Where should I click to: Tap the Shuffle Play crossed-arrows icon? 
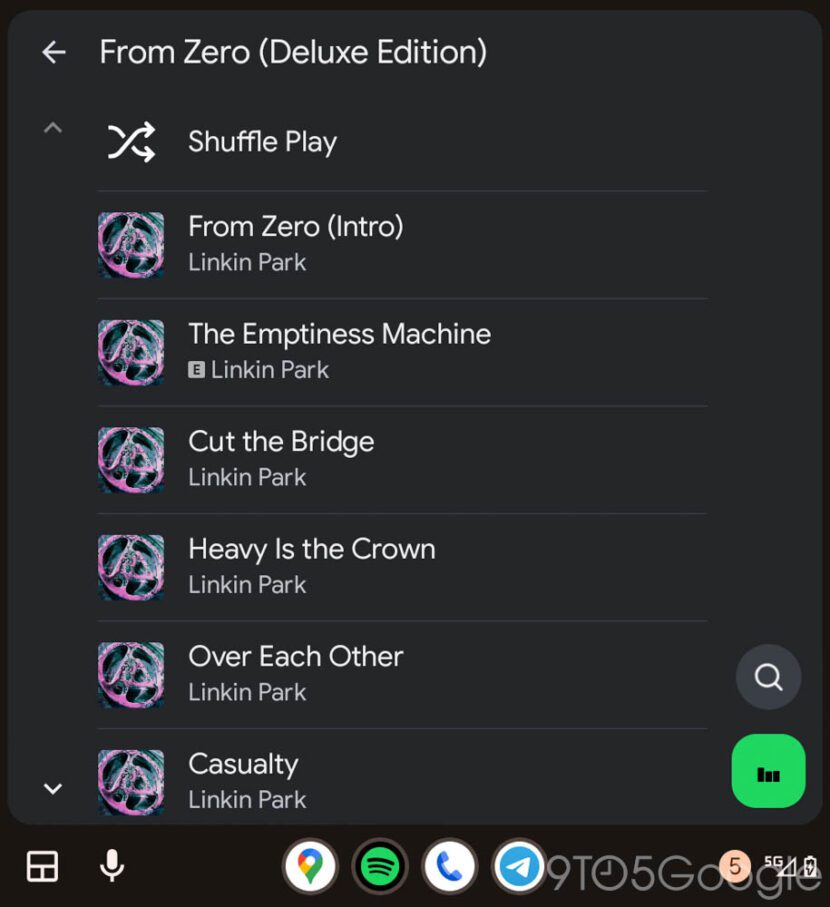(x=131, y=141)
